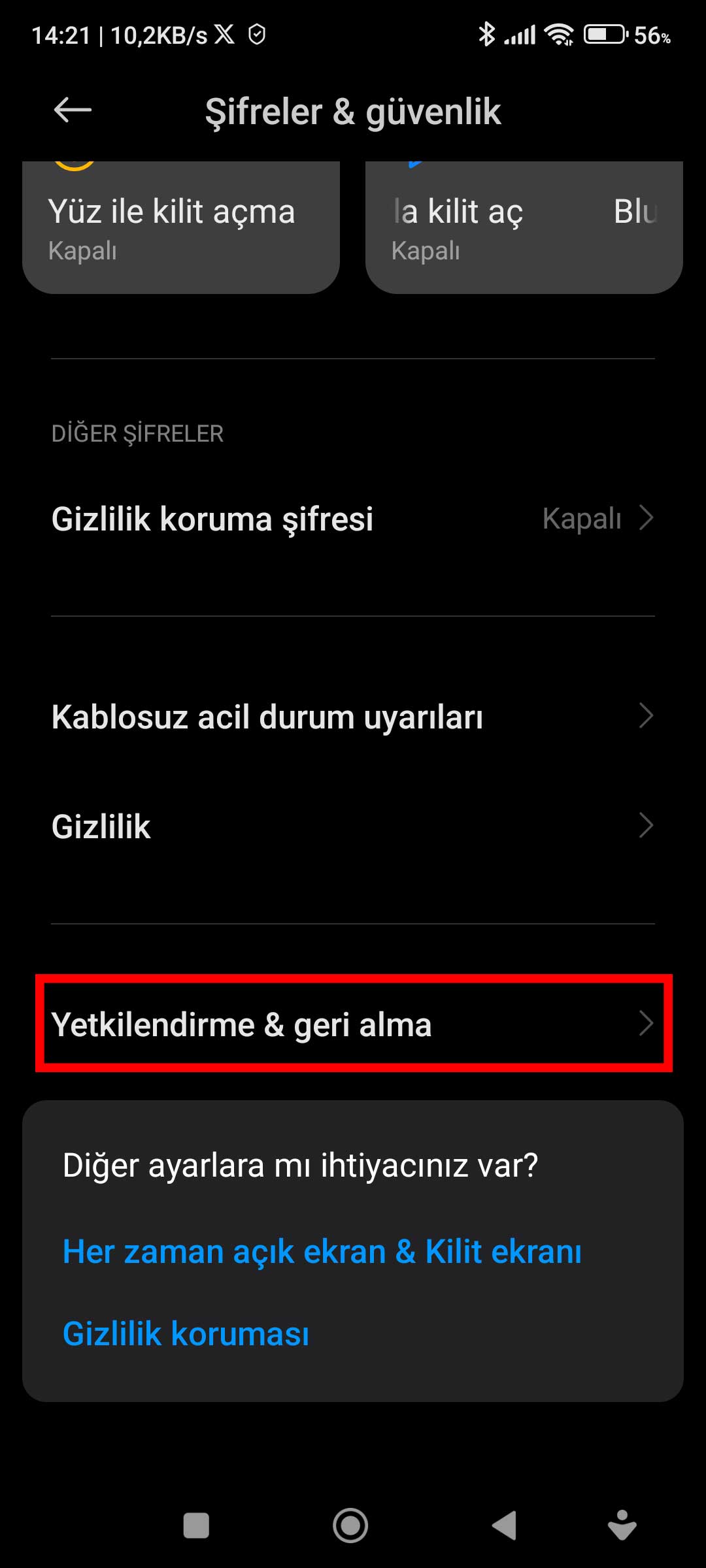Image resolution: width=706 pixels, height=1568 pixels.
Task: Follow Her zaman açık ekran & Kilit ekranı link
Action: coord(322,1251)
